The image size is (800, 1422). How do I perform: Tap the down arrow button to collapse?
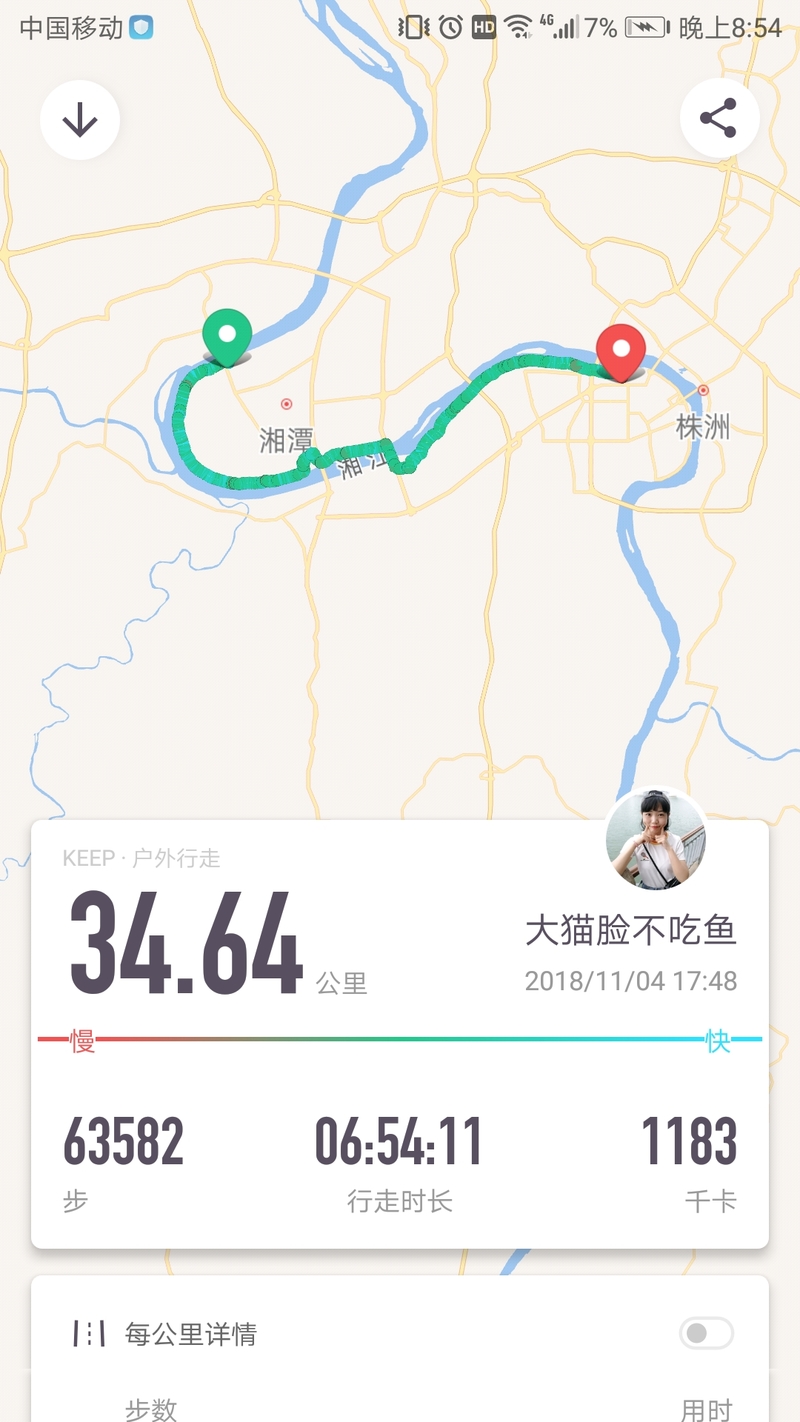pyautogui.click(x=80, y=121)
